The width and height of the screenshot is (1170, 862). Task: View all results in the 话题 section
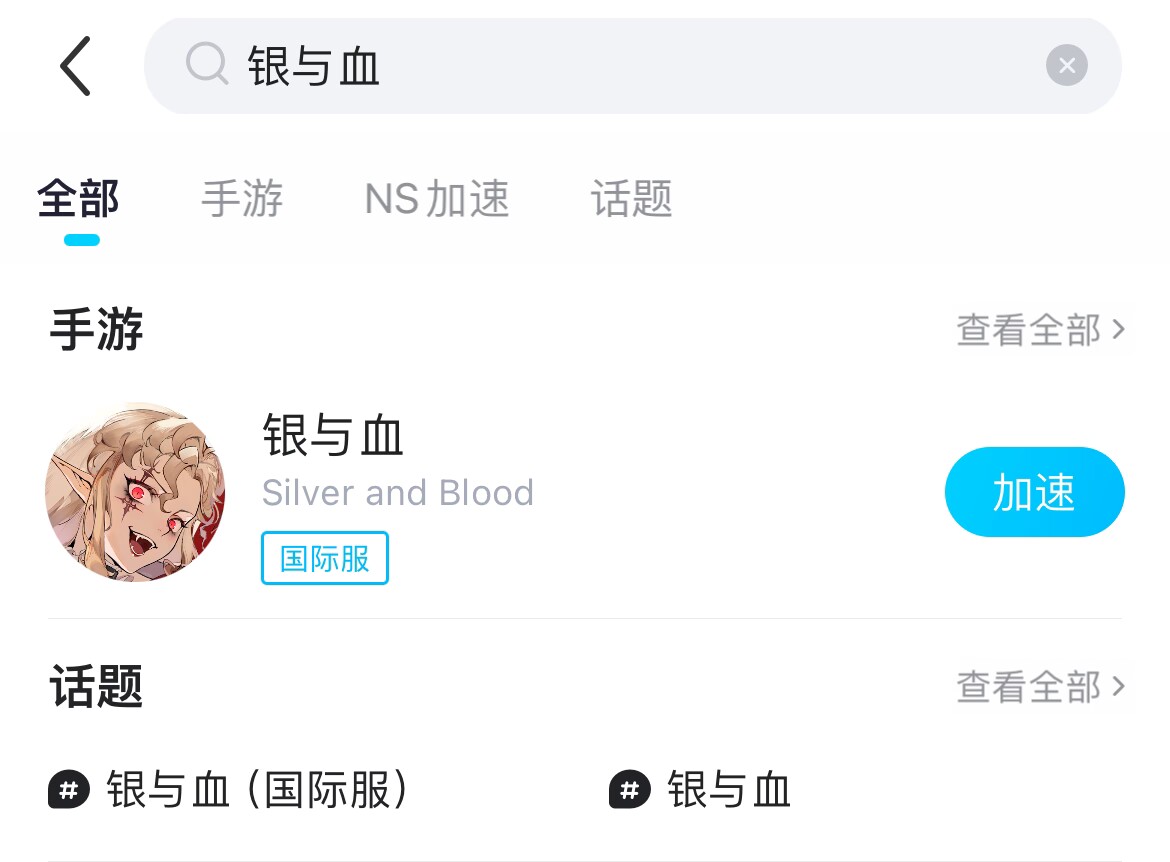pos(1040,687)
